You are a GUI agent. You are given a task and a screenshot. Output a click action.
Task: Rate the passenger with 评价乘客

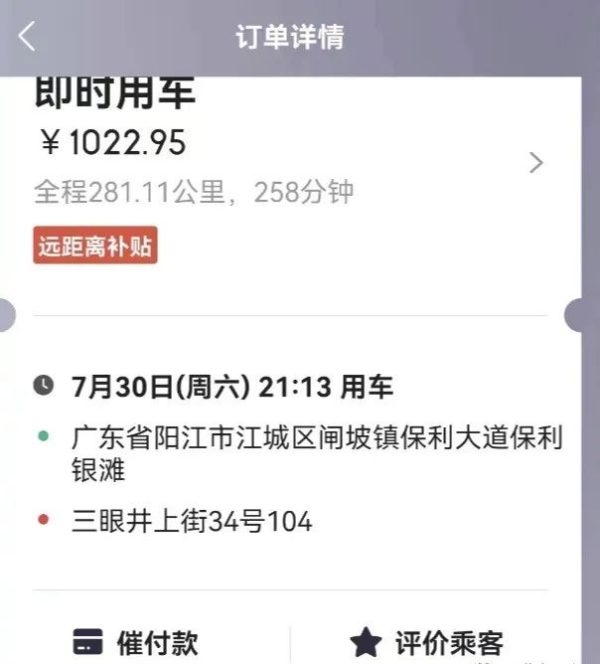tap(428, 642)
